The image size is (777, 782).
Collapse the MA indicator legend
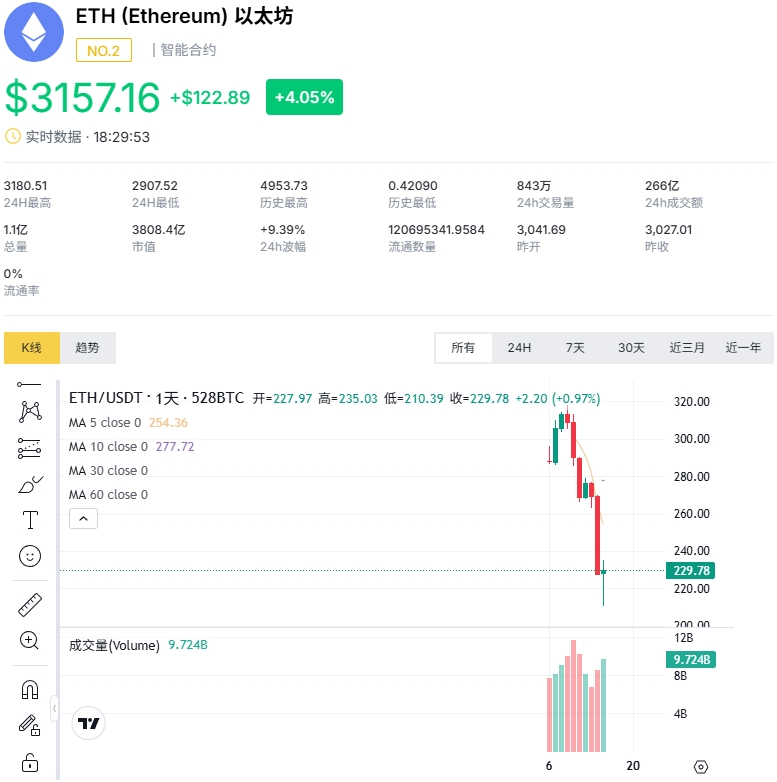[83, 518]
